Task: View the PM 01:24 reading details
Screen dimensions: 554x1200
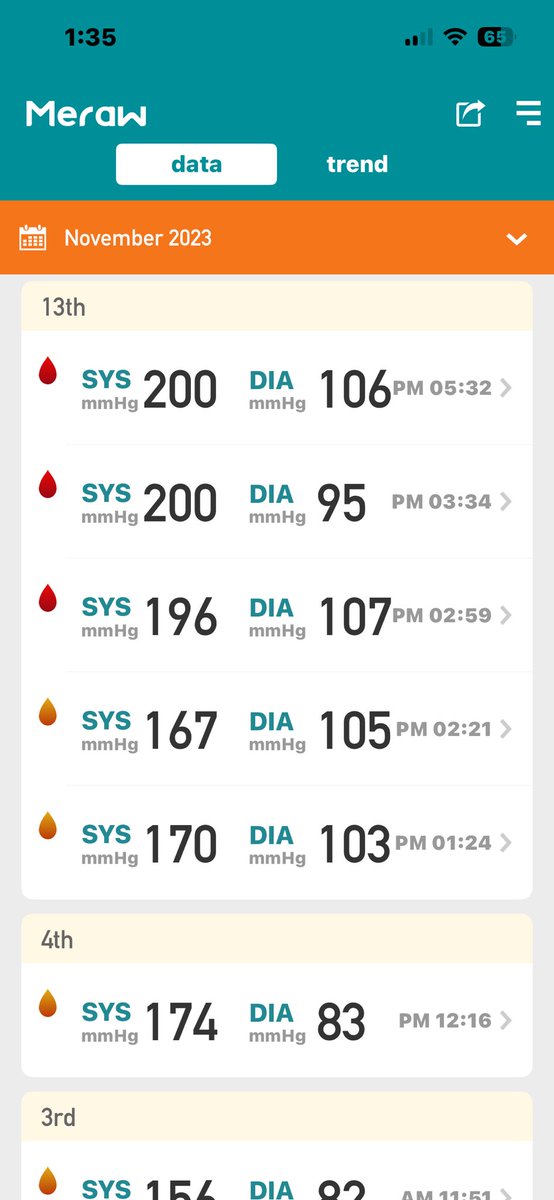Action: point(277,843)
